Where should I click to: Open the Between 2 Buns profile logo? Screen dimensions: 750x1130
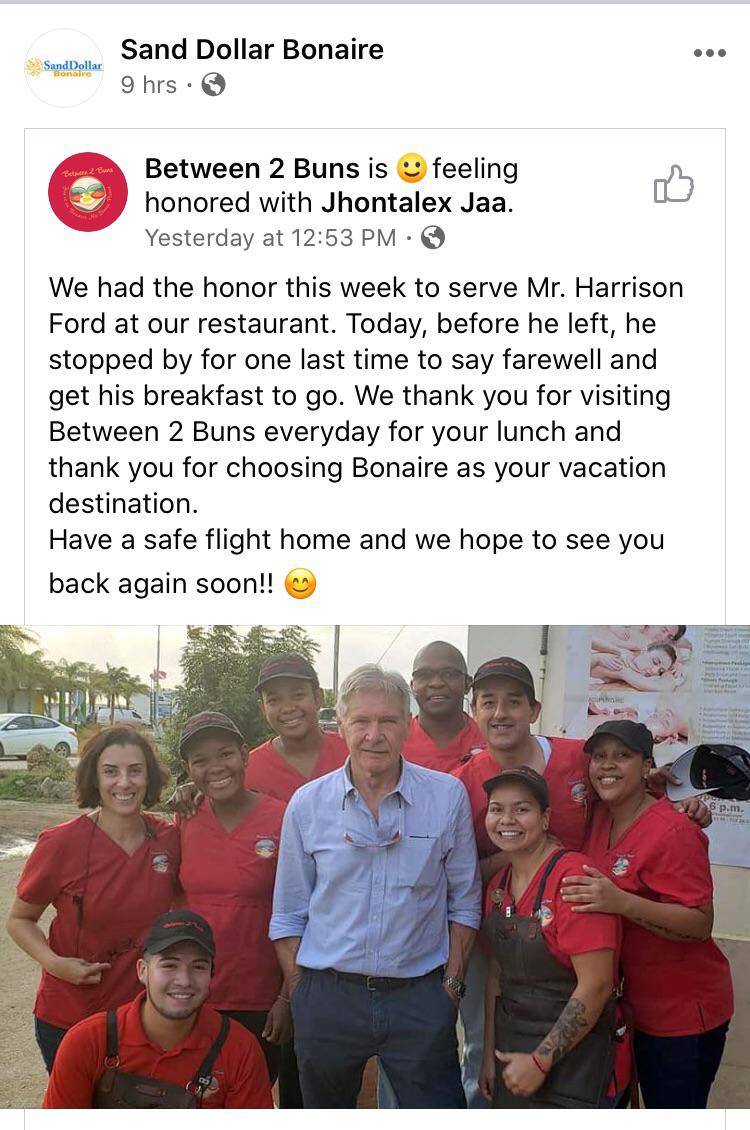pyautogui.click(x=88, y=192)
